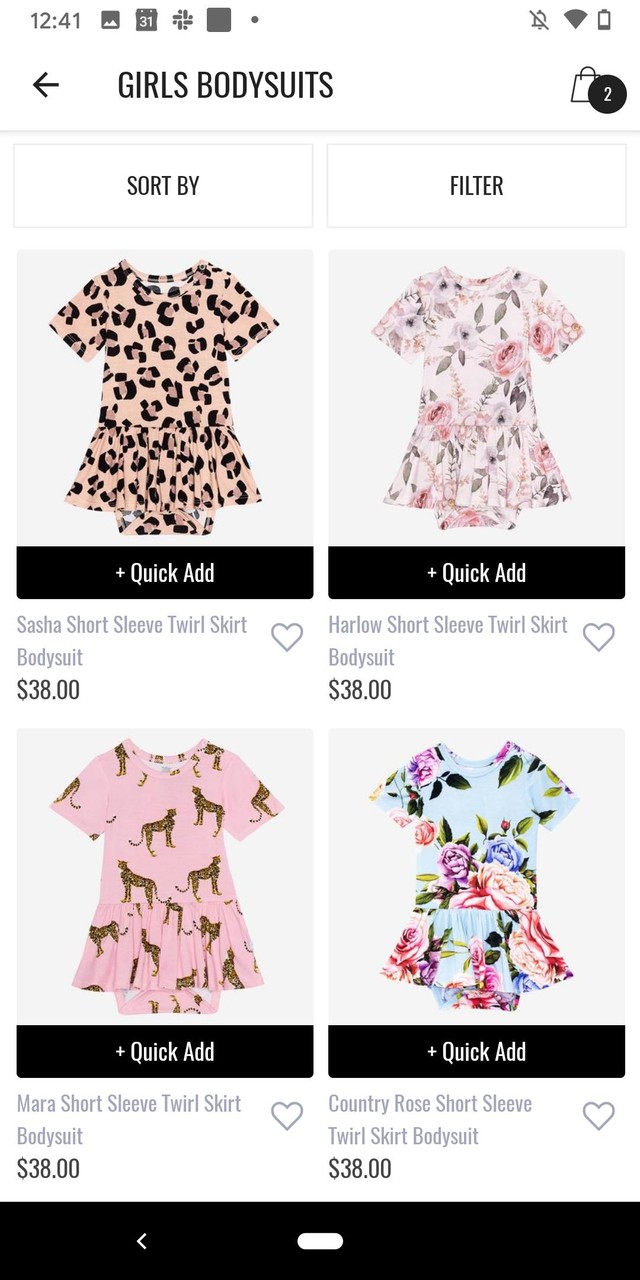Favorite the Harlow Short Sleeve bodysuit

tap(598, 637)
